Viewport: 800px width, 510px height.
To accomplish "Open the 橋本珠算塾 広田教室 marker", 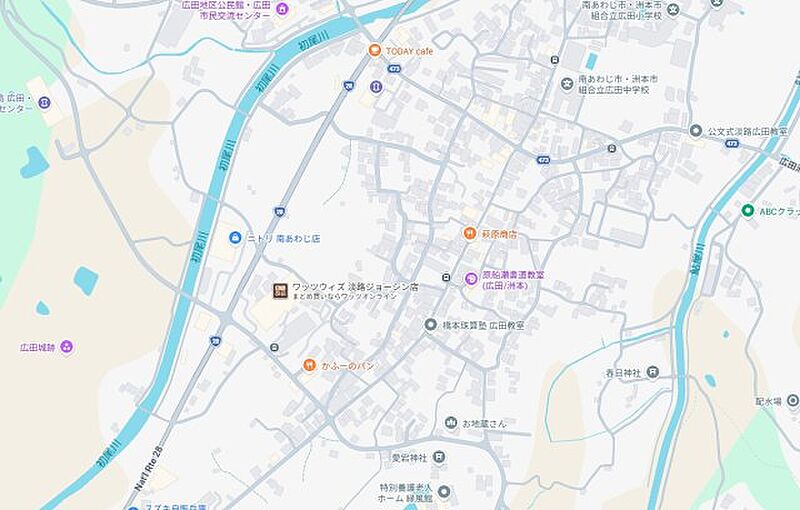I will click(431, 324).
